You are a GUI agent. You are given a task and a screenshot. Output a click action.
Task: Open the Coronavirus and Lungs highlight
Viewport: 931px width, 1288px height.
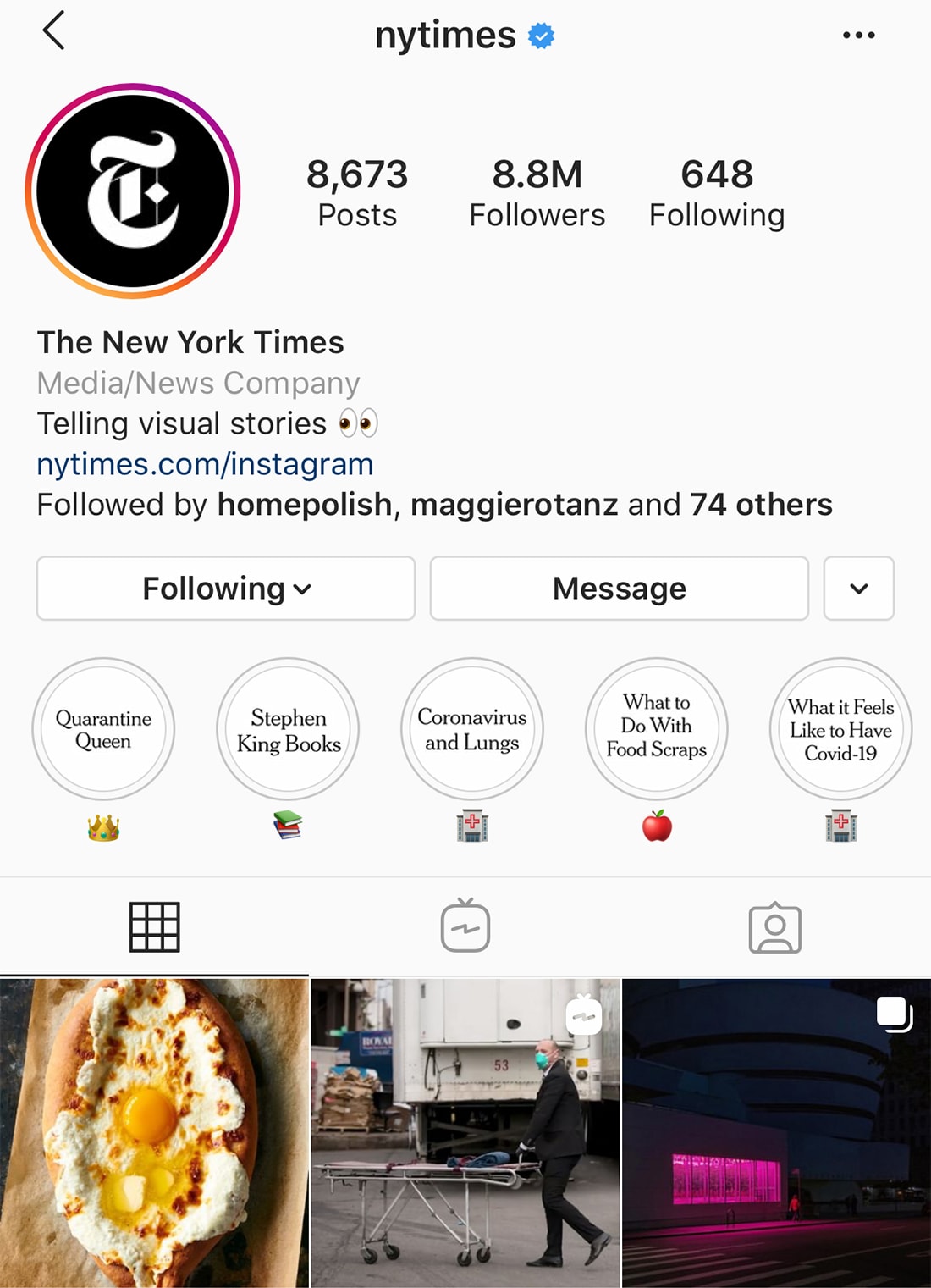pyautogui.click(x=471, y=728)
